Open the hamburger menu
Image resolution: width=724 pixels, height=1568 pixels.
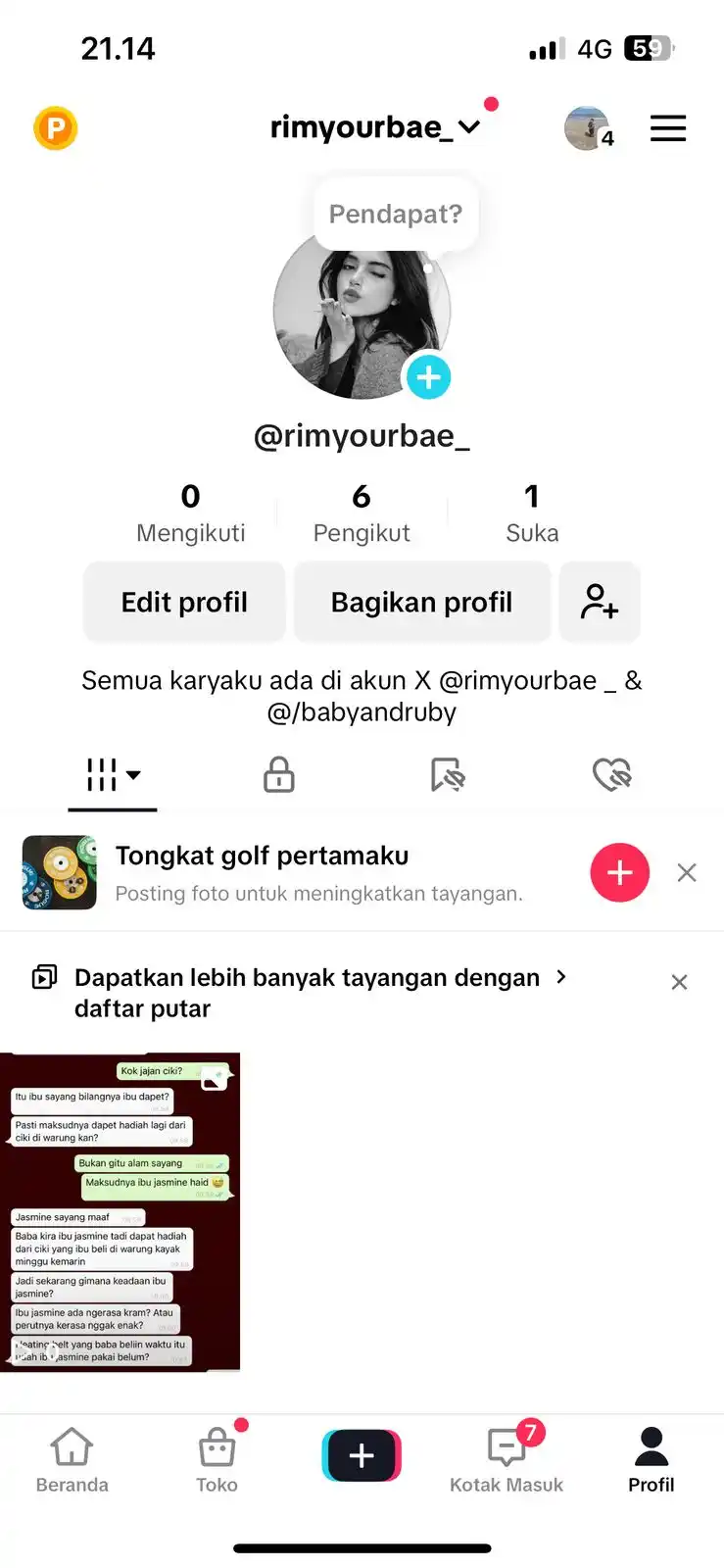coord(668,127)
